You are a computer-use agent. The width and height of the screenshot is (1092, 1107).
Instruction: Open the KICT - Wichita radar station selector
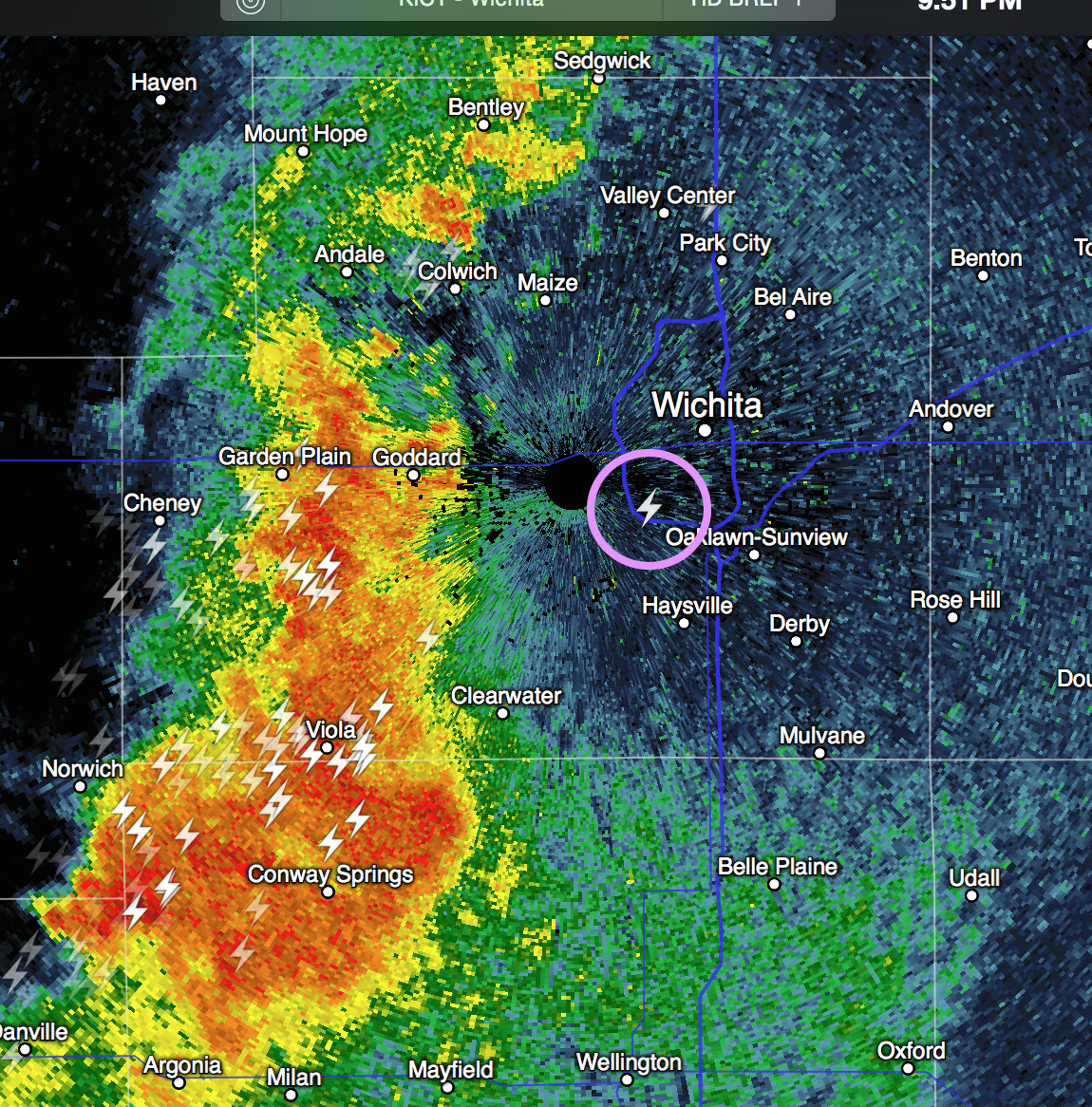pyautogui.click(x=471, y=6)
